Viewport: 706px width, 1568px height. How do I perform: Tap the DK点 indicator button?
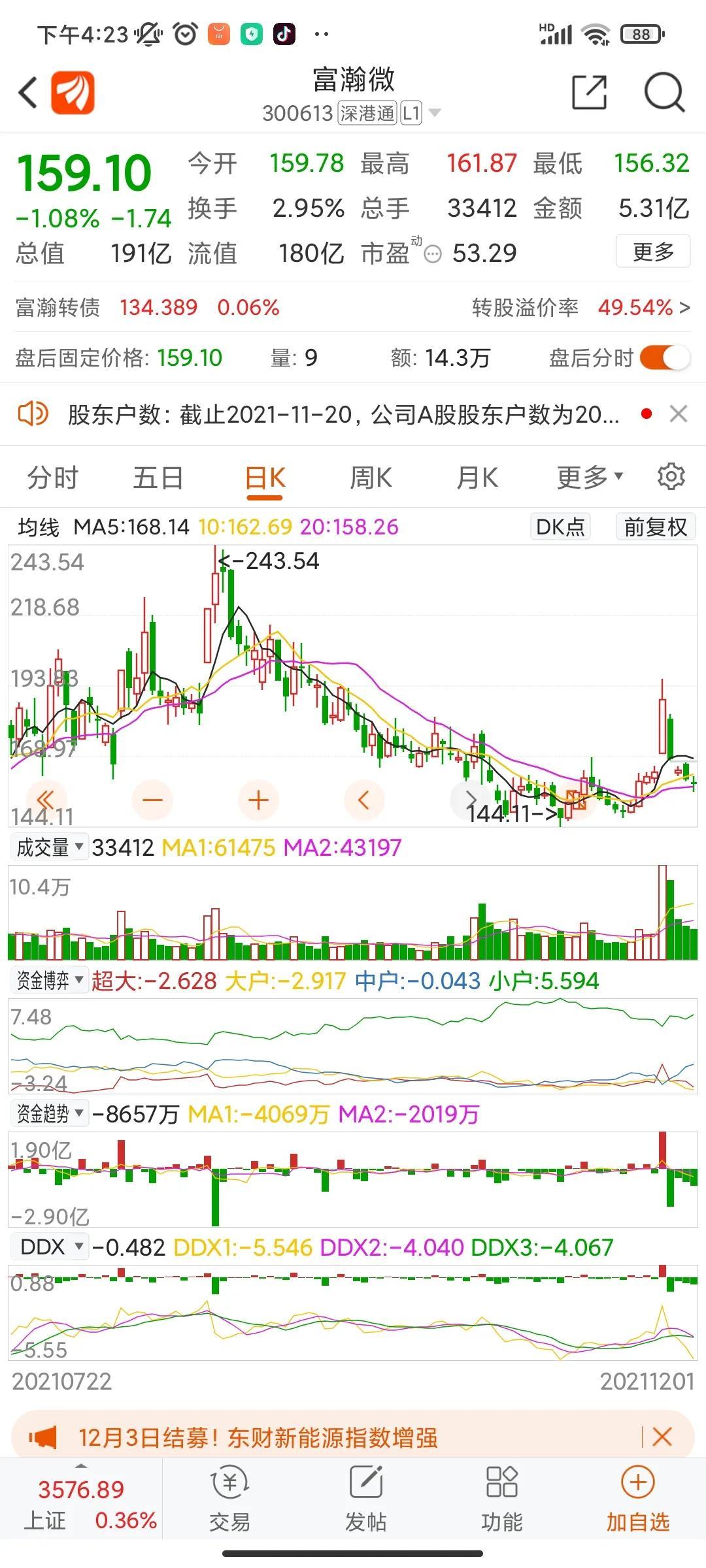pyautogui.click(x=560, y=527)
